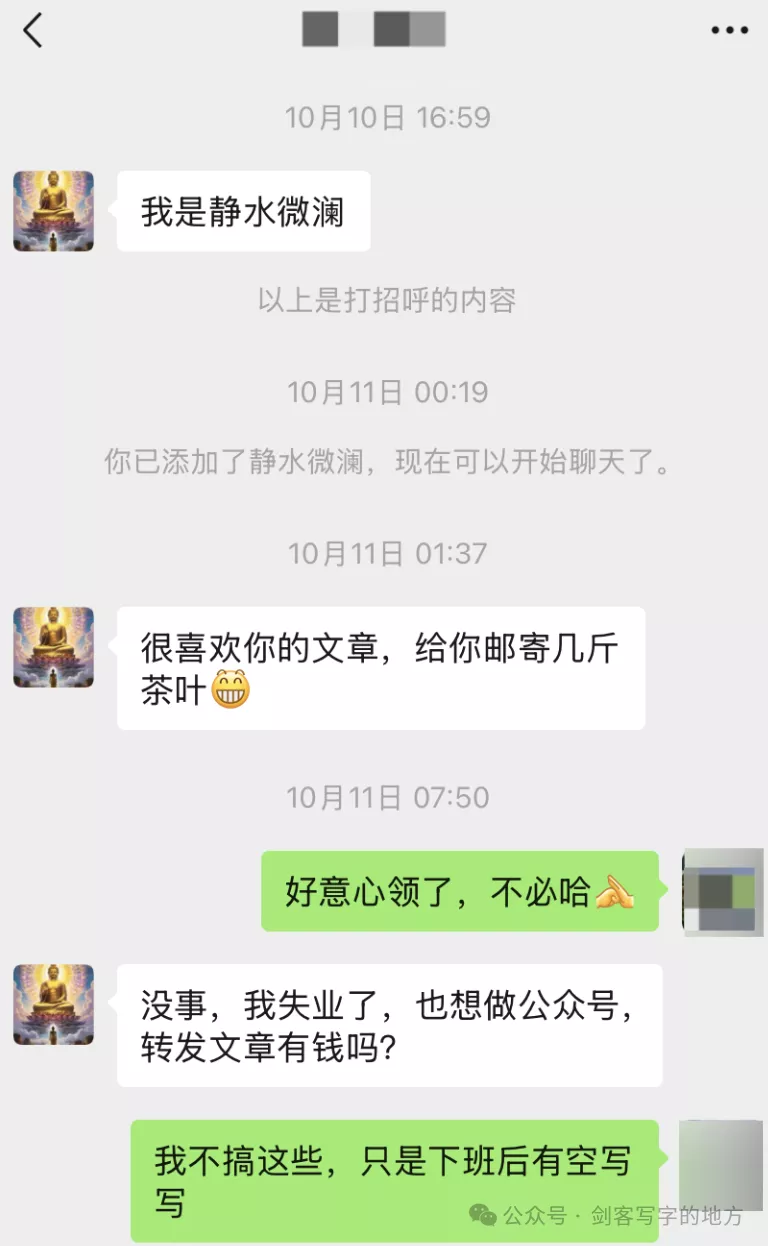Open the three-dot chat info menu

click(x=729, y=31)
